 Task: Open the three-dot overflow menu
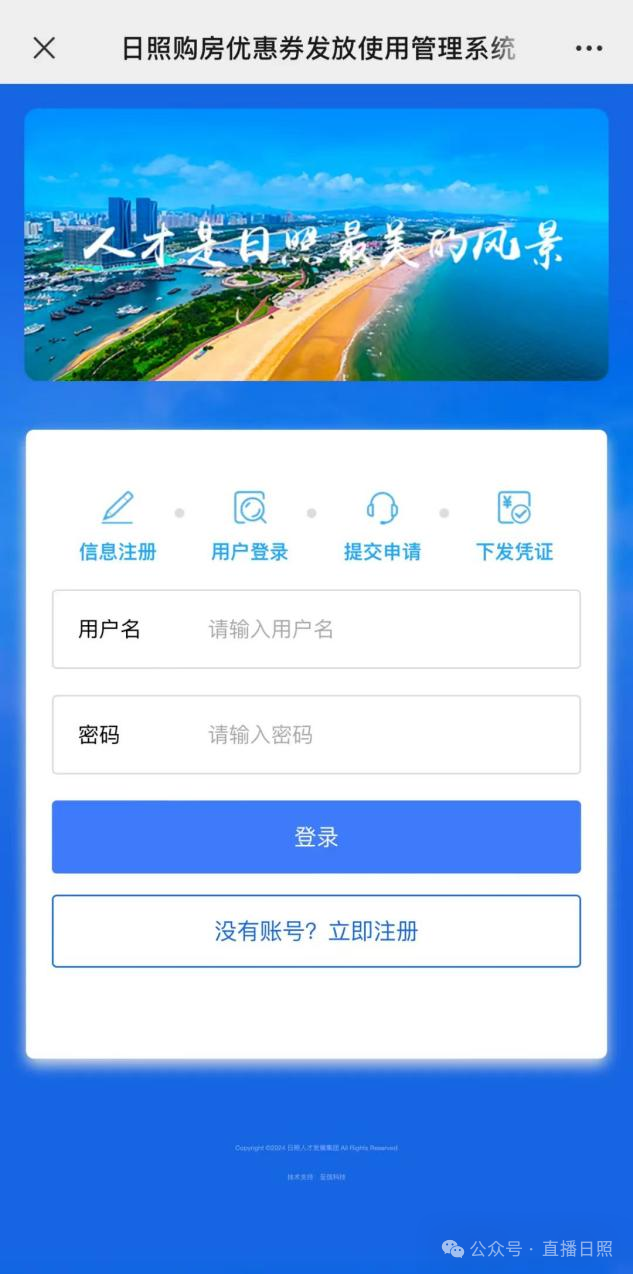(x=588, y=48)
